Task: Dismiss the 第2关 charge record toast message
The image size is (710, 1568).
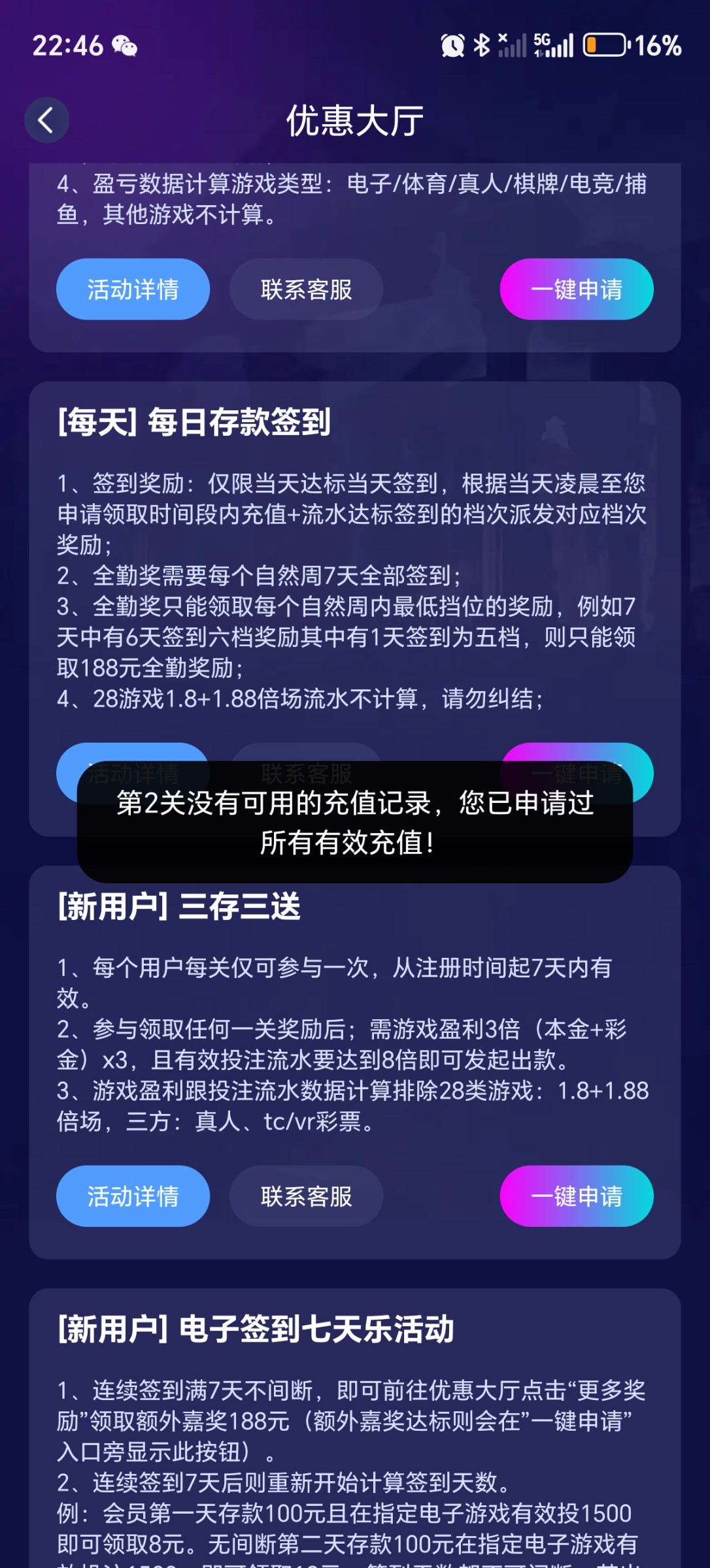Action: (355, 828)
